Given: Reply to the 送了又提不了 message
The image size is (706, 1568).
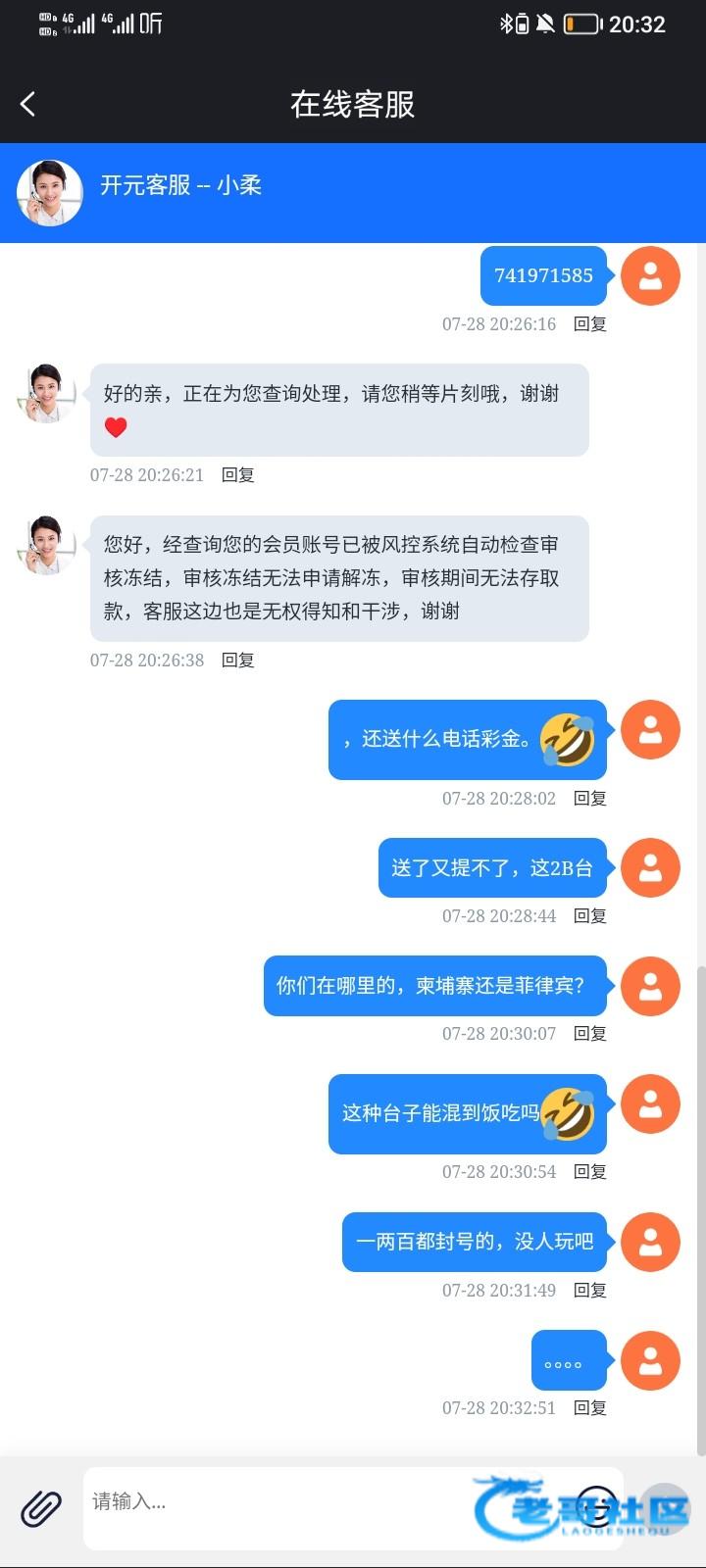Looking at the screenshot, I should pos(589,916).
